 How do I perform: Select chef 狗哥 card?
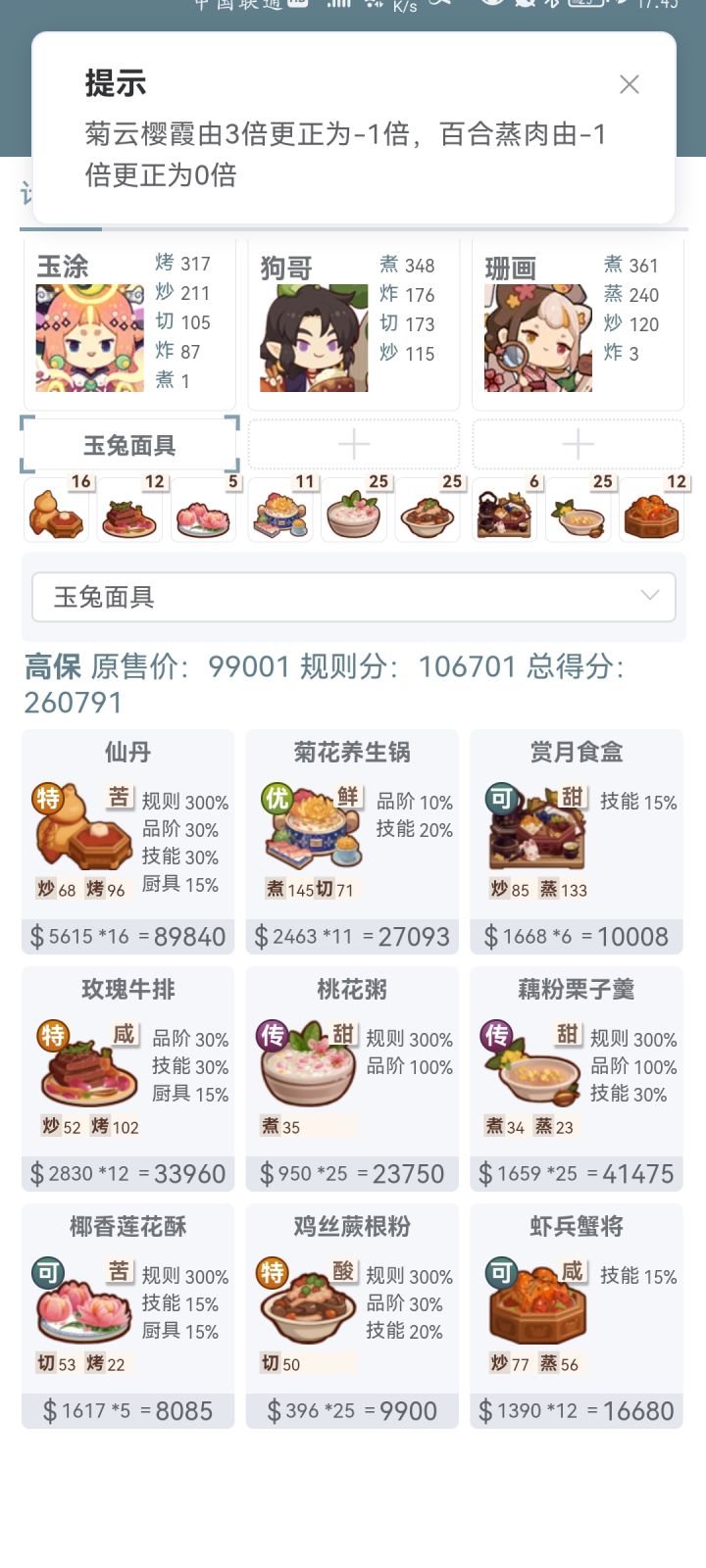coord(353,324)
